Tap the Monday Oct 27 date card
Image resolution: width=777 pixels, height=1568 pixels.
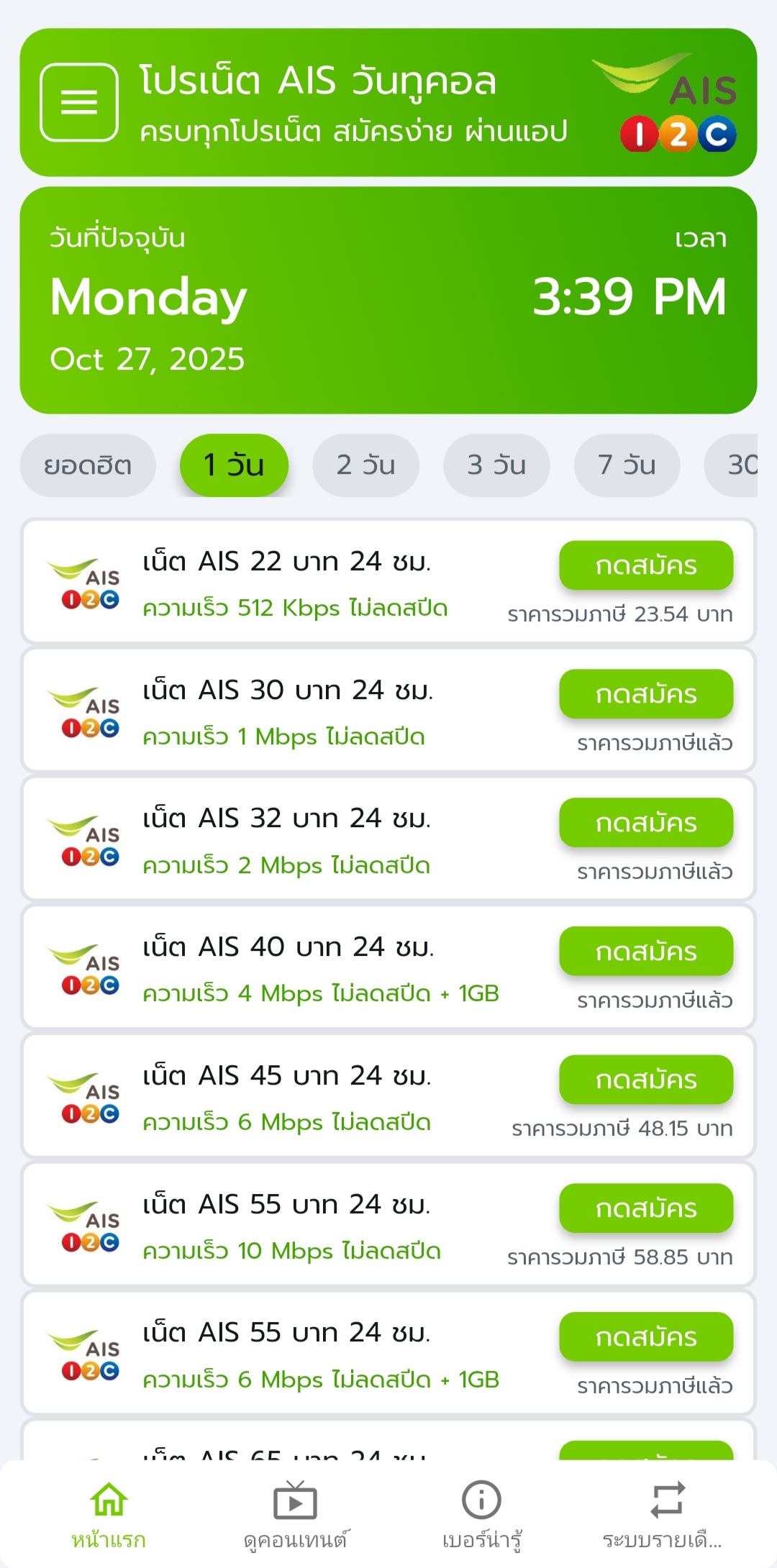(388, 297)
